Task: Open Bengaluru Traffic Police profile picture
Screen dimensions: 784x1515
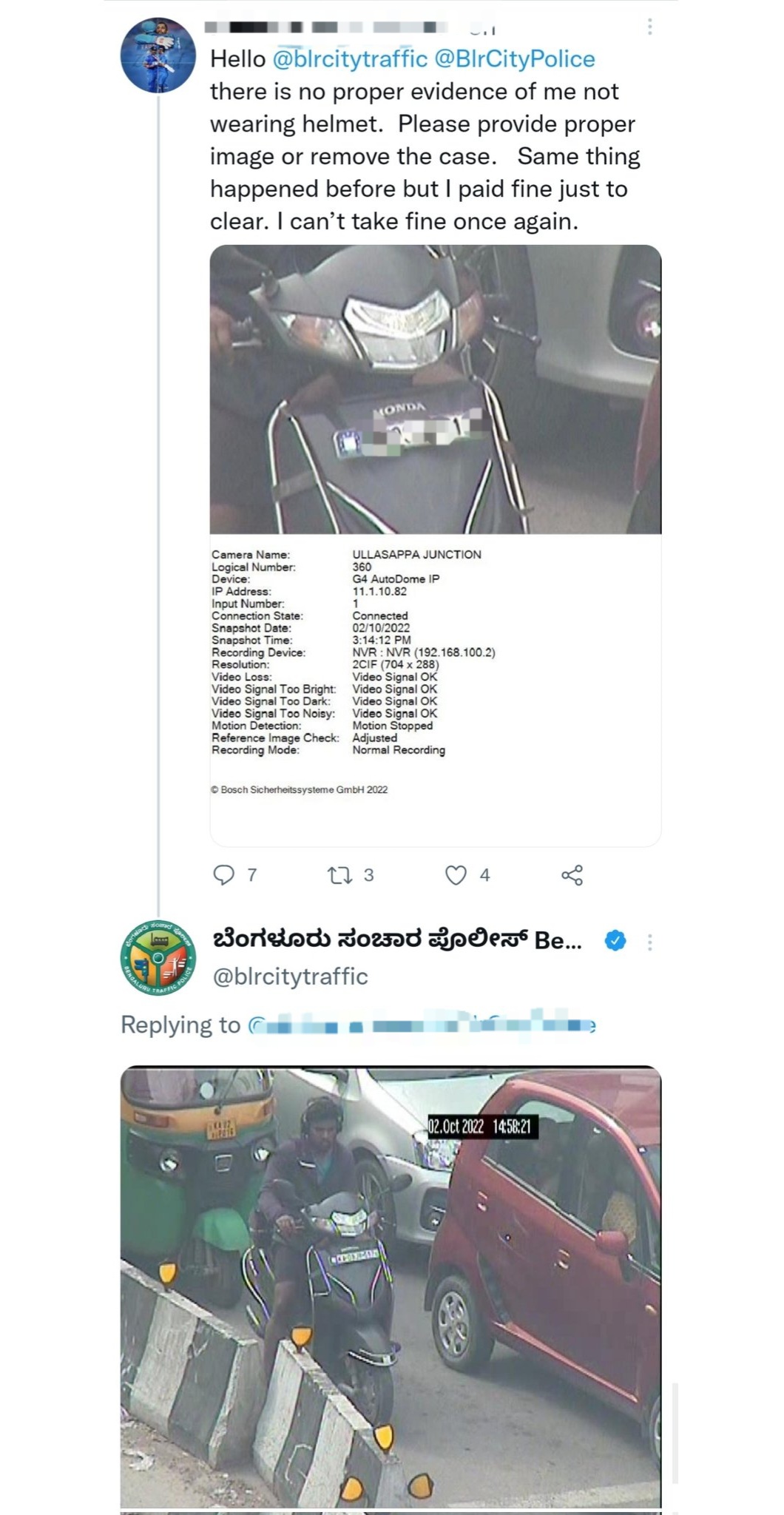Action: [x=158, y=959]
